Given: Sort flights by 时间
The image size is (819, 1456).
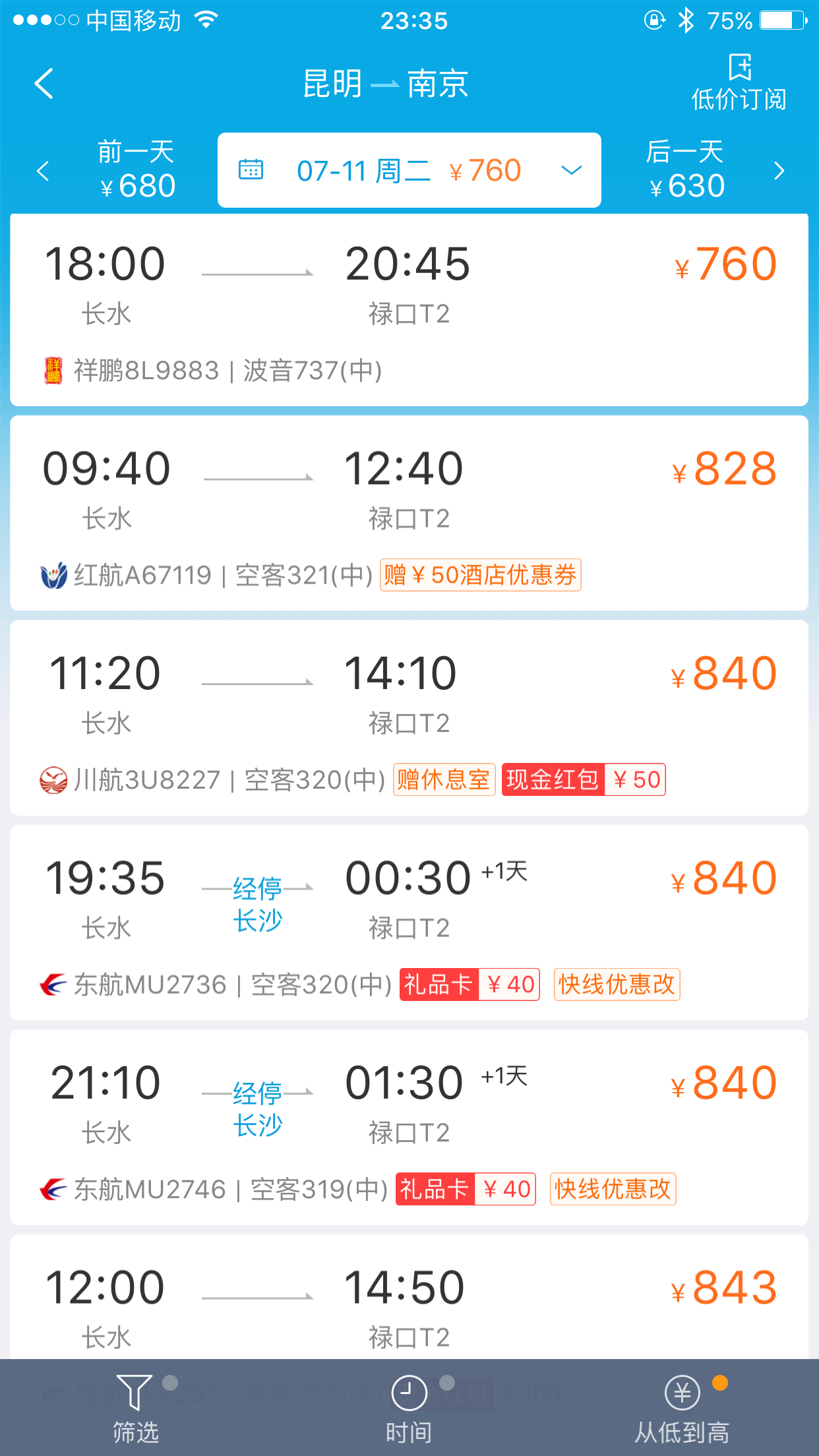Looking at the screenshot, I should [409, 1408].
